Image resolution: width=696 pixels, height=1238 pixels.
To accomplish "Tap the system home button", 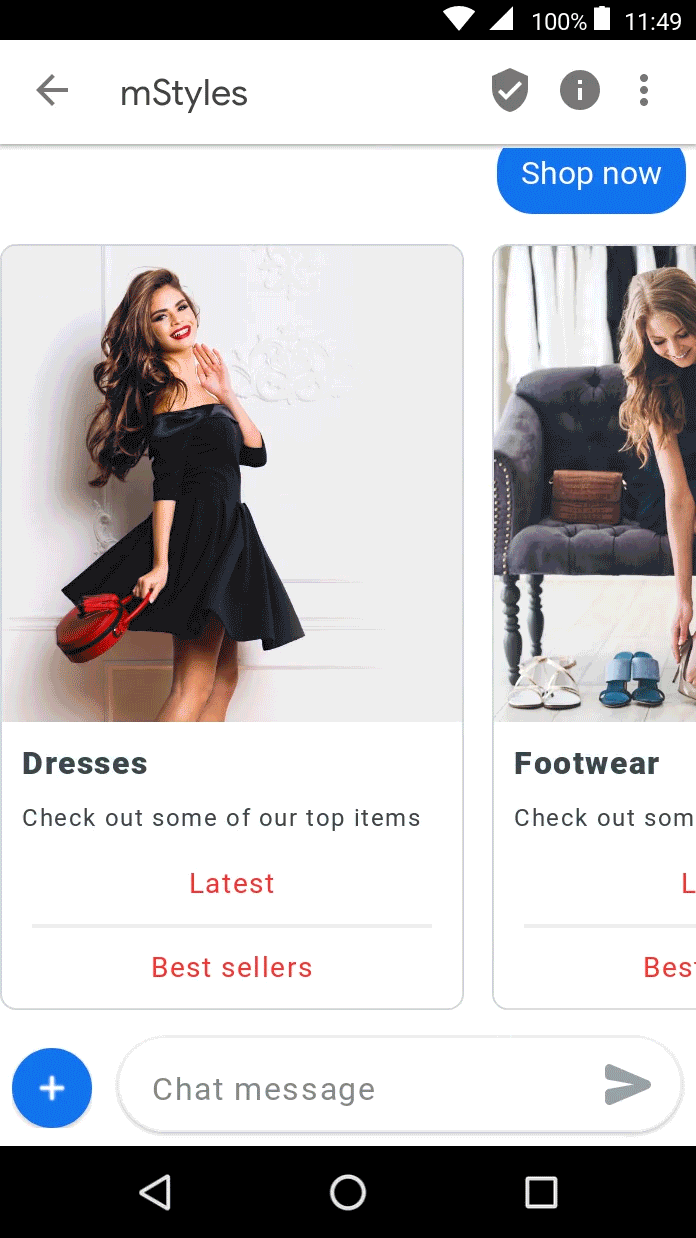I will [x=348, y=1192].
